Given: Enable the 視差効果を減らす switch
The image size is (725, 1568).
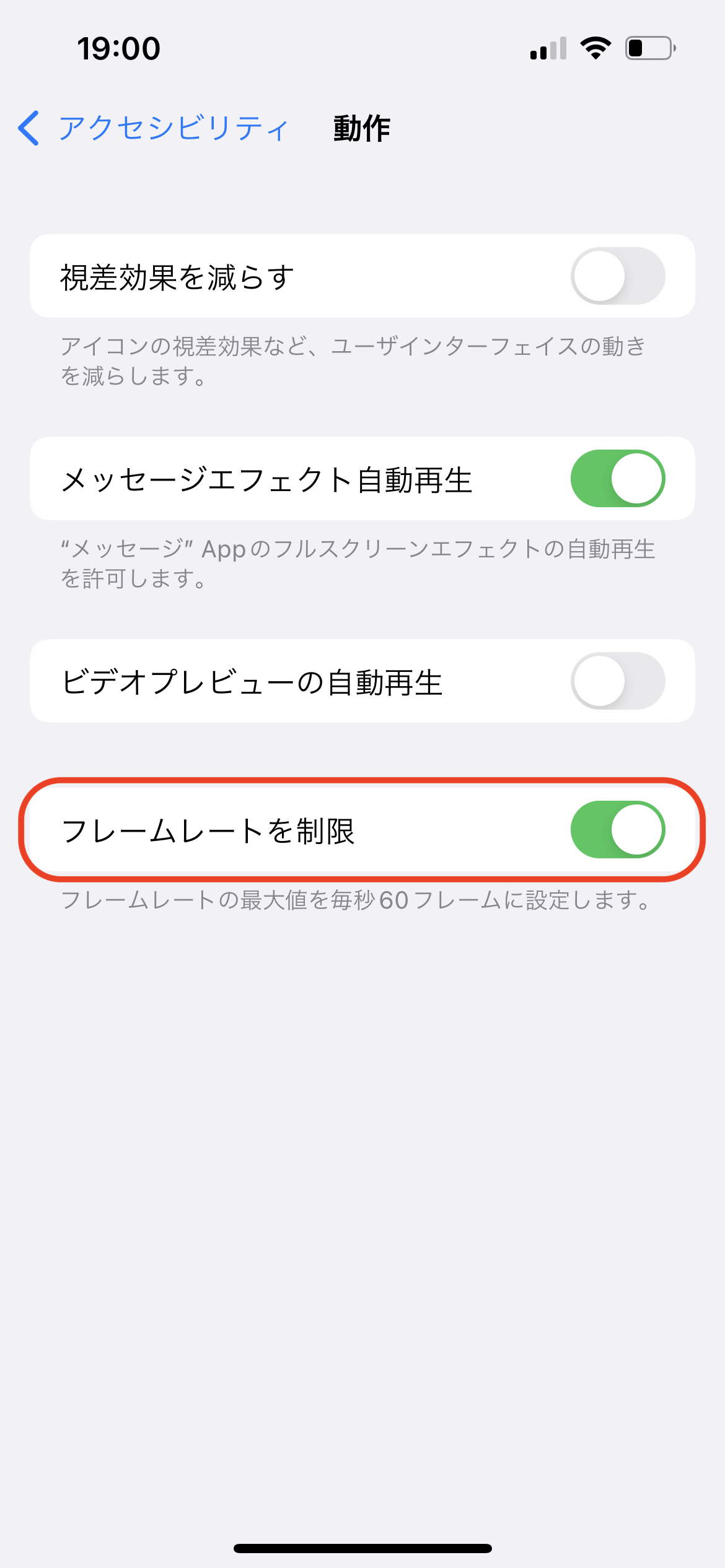Looking at the screenshot, I should [618, 276].
